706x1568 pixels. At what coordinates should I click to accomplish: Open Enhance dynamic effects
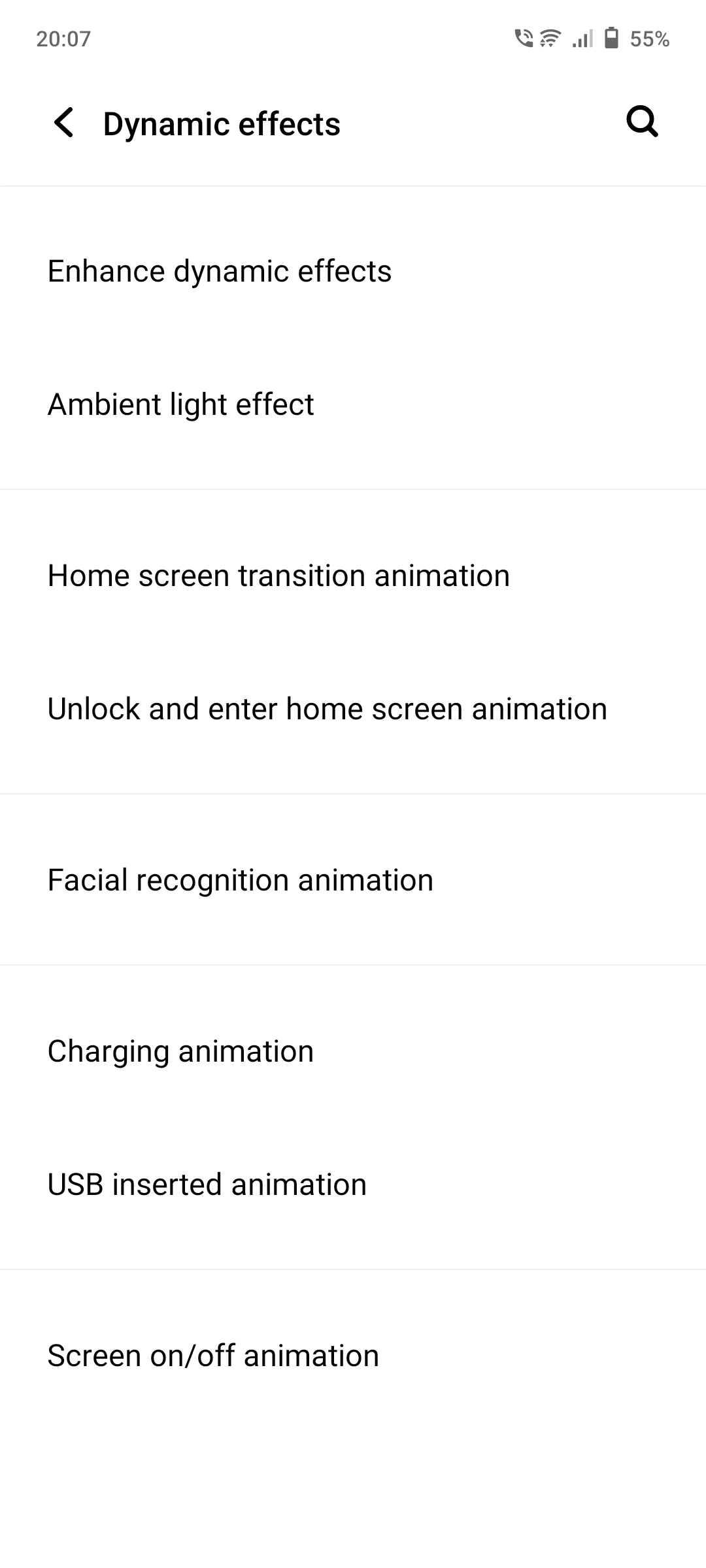point(220,271)
